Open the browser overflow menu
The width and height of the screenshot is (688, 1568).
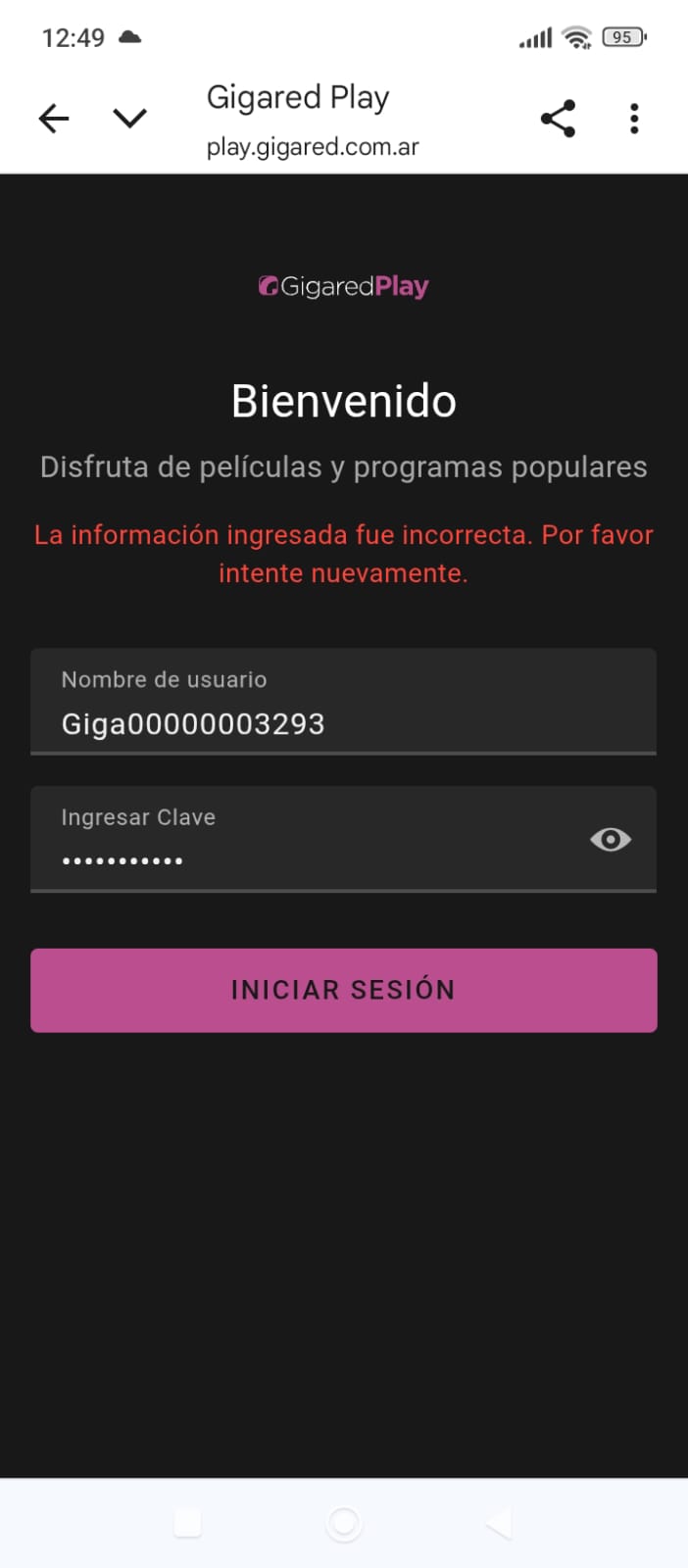coord(634,120)
